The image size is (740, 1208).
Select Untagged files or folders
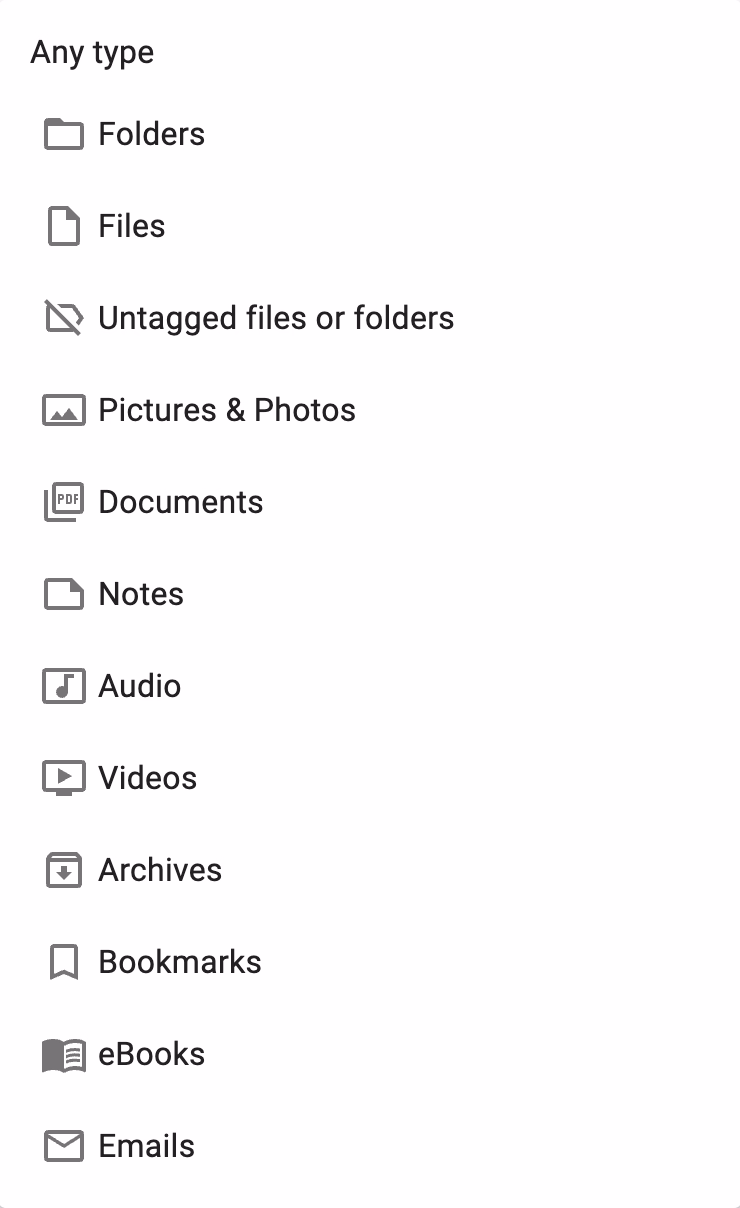tap(275, 318)
